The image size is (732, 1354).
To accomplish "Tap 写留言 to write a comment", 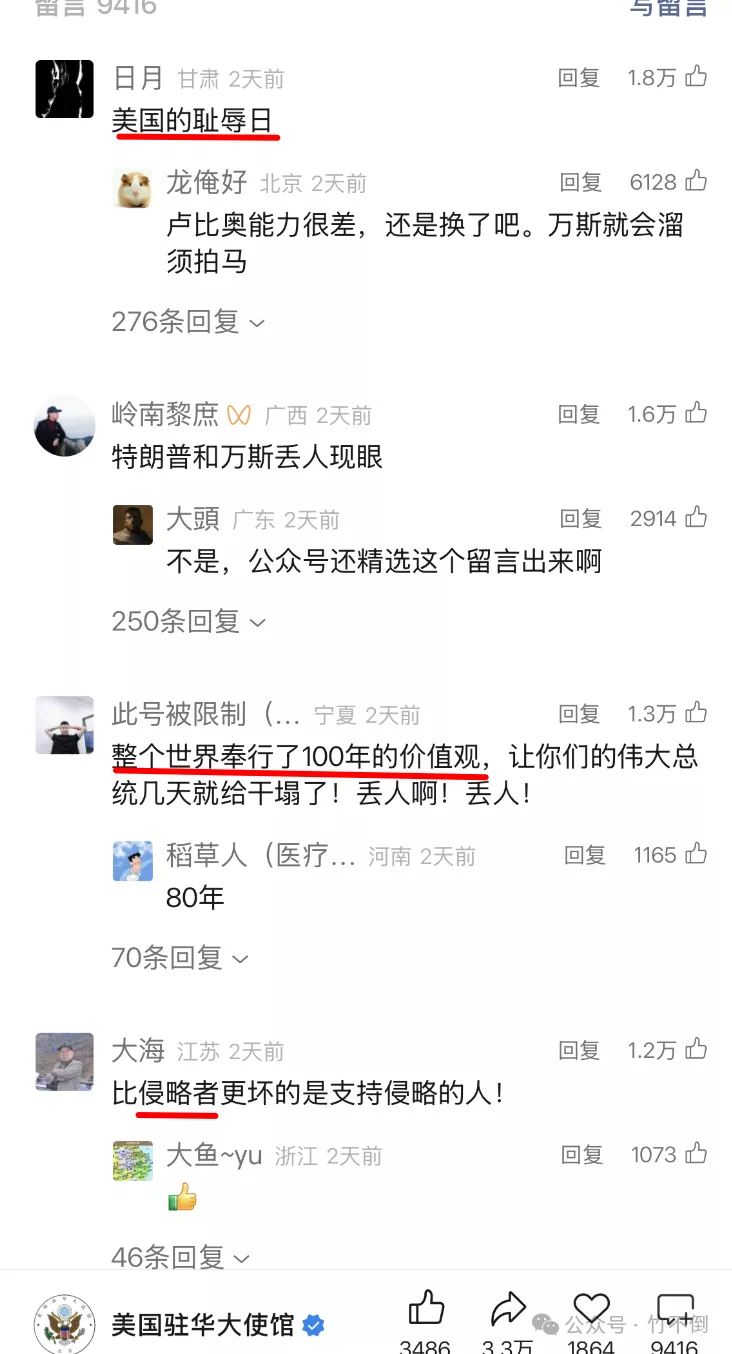I will click(x=668, y=8).
